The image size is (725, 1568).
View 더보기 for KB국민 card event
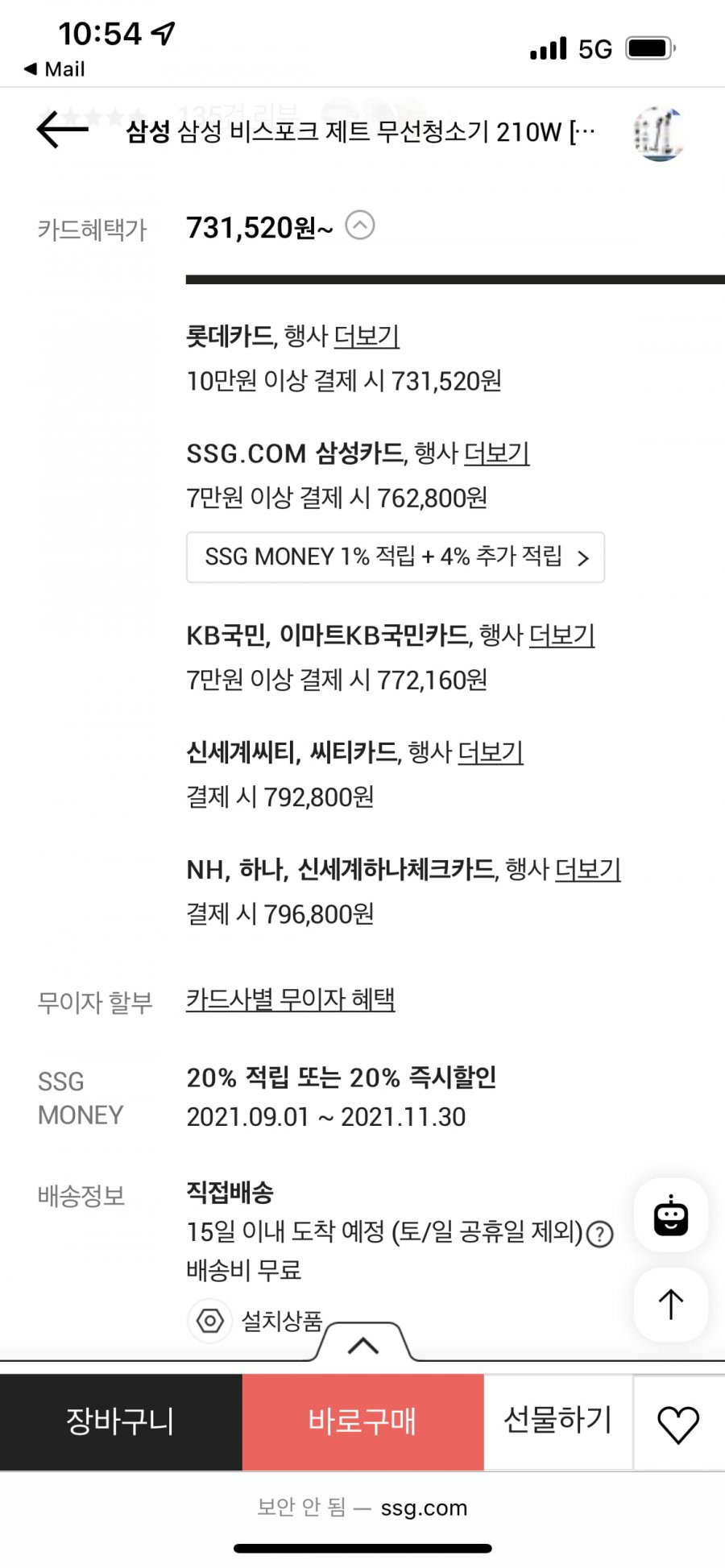click(561, 635)
